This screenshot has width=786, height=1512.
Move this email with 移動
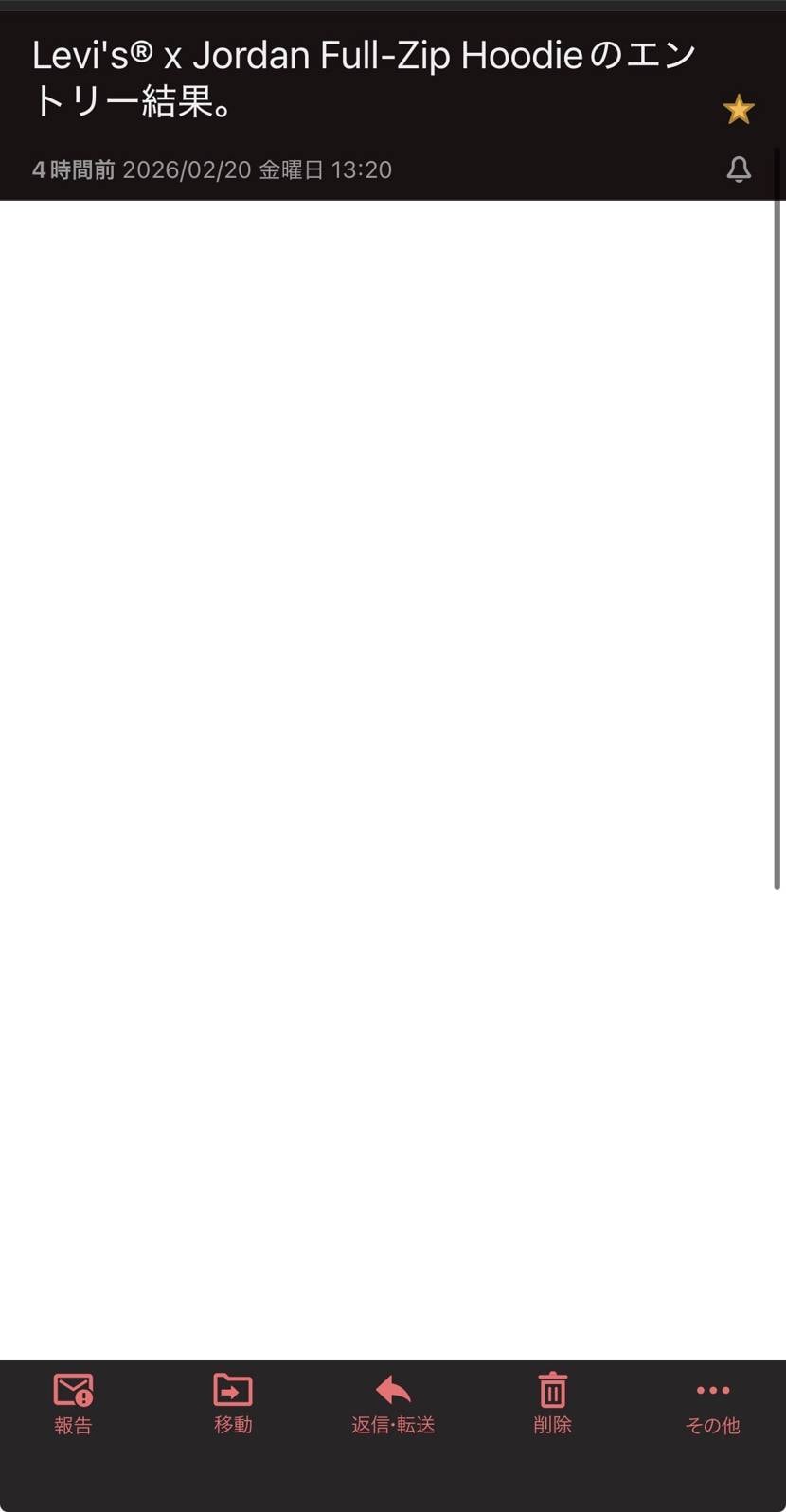pyautogui.click(x=233, y=1403)
